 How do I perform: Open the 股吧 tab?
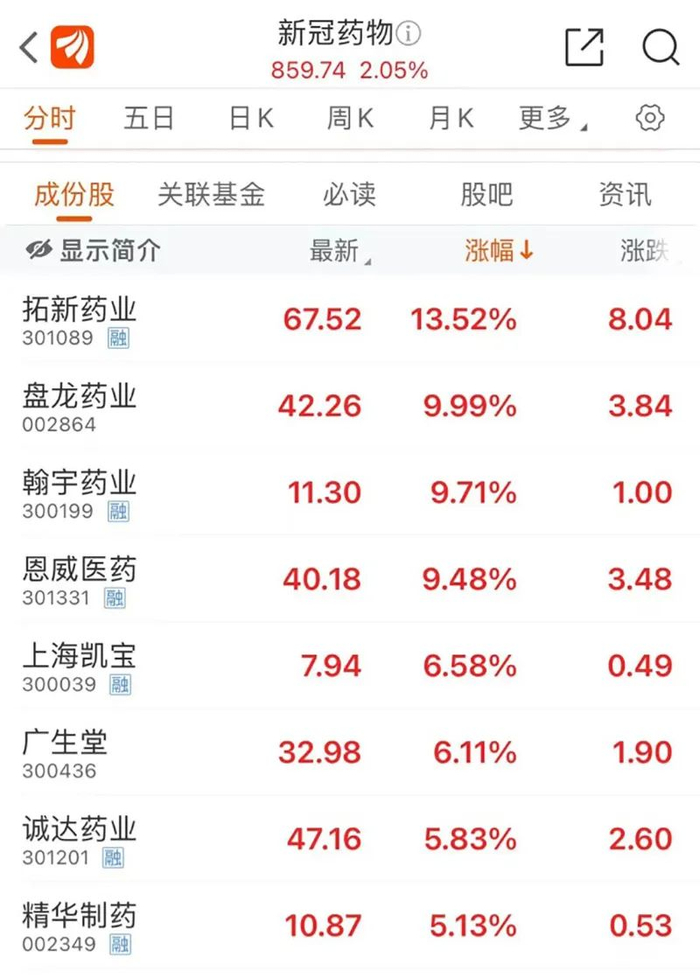[486, 194]
